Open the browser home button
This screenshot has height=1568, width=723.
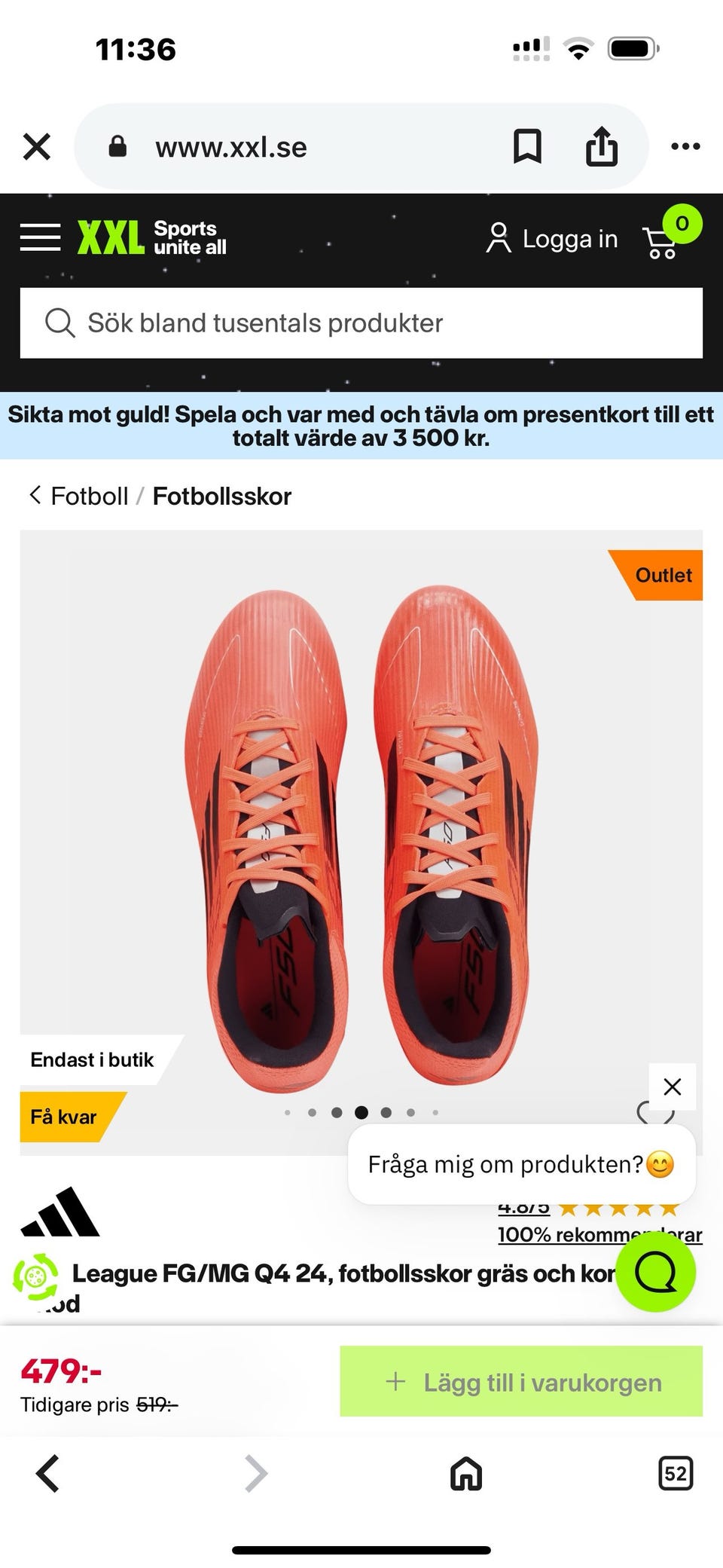tap(466, 1473)
